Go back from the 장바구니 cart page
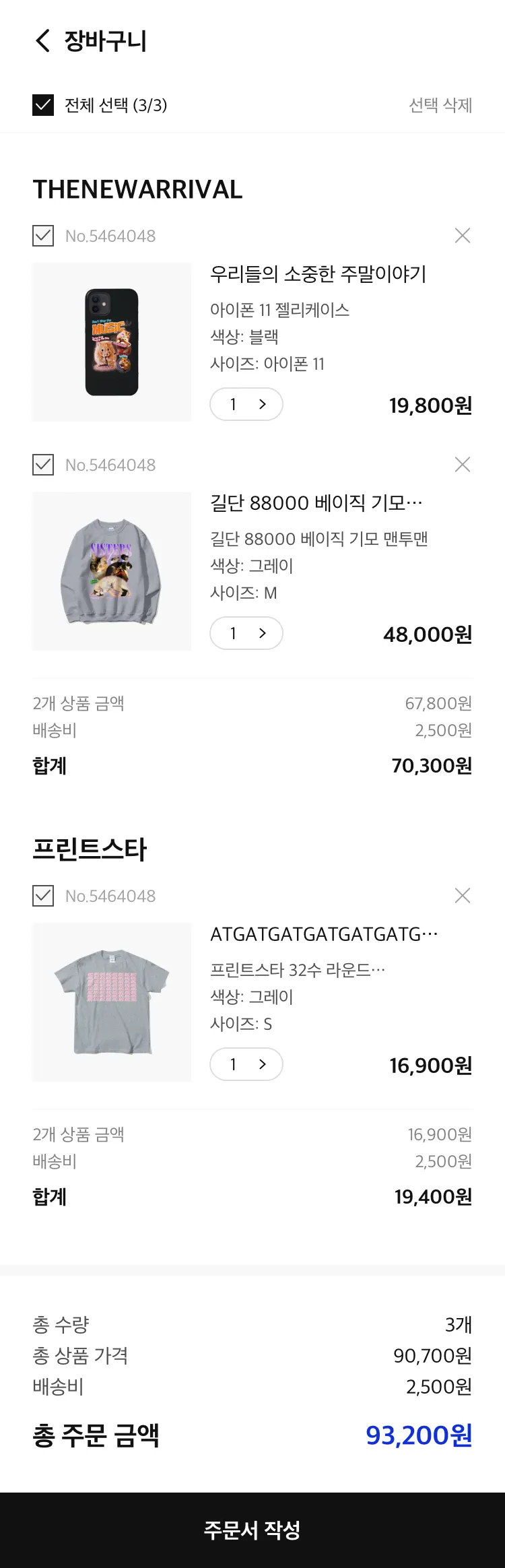This screenshot has width=505, height=1568. pyautogui.click(x=42, y=41)
